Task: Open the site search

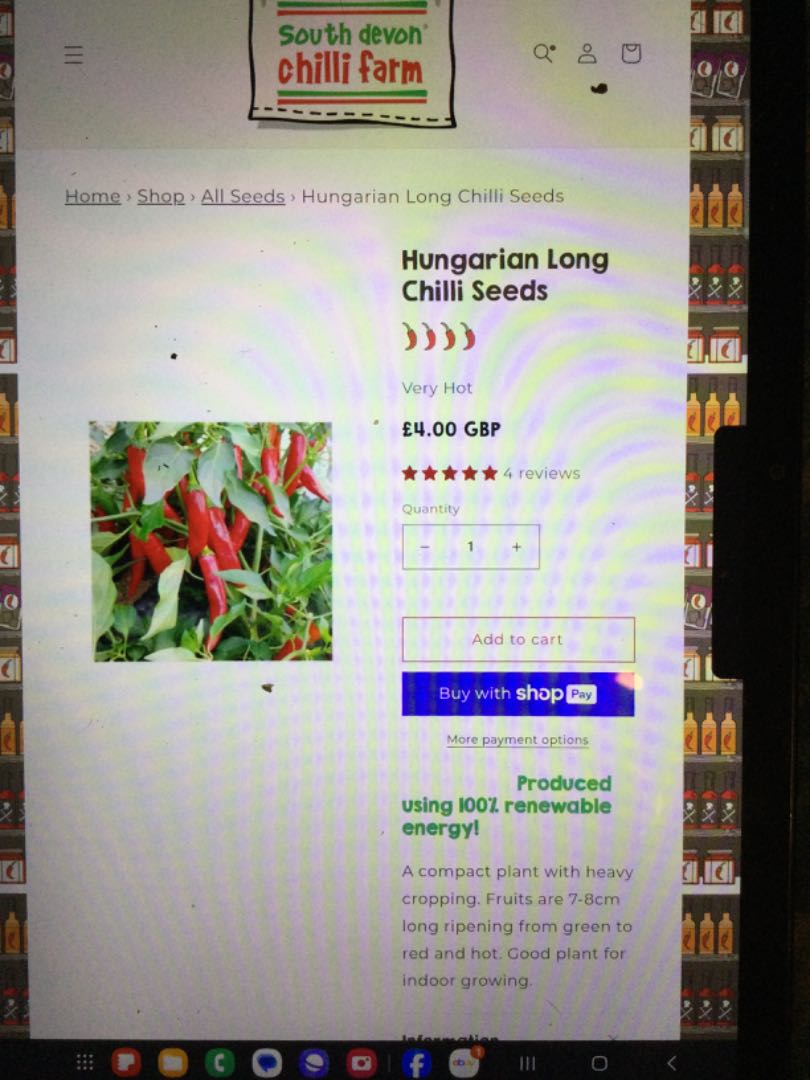Action: coord(543,53)
